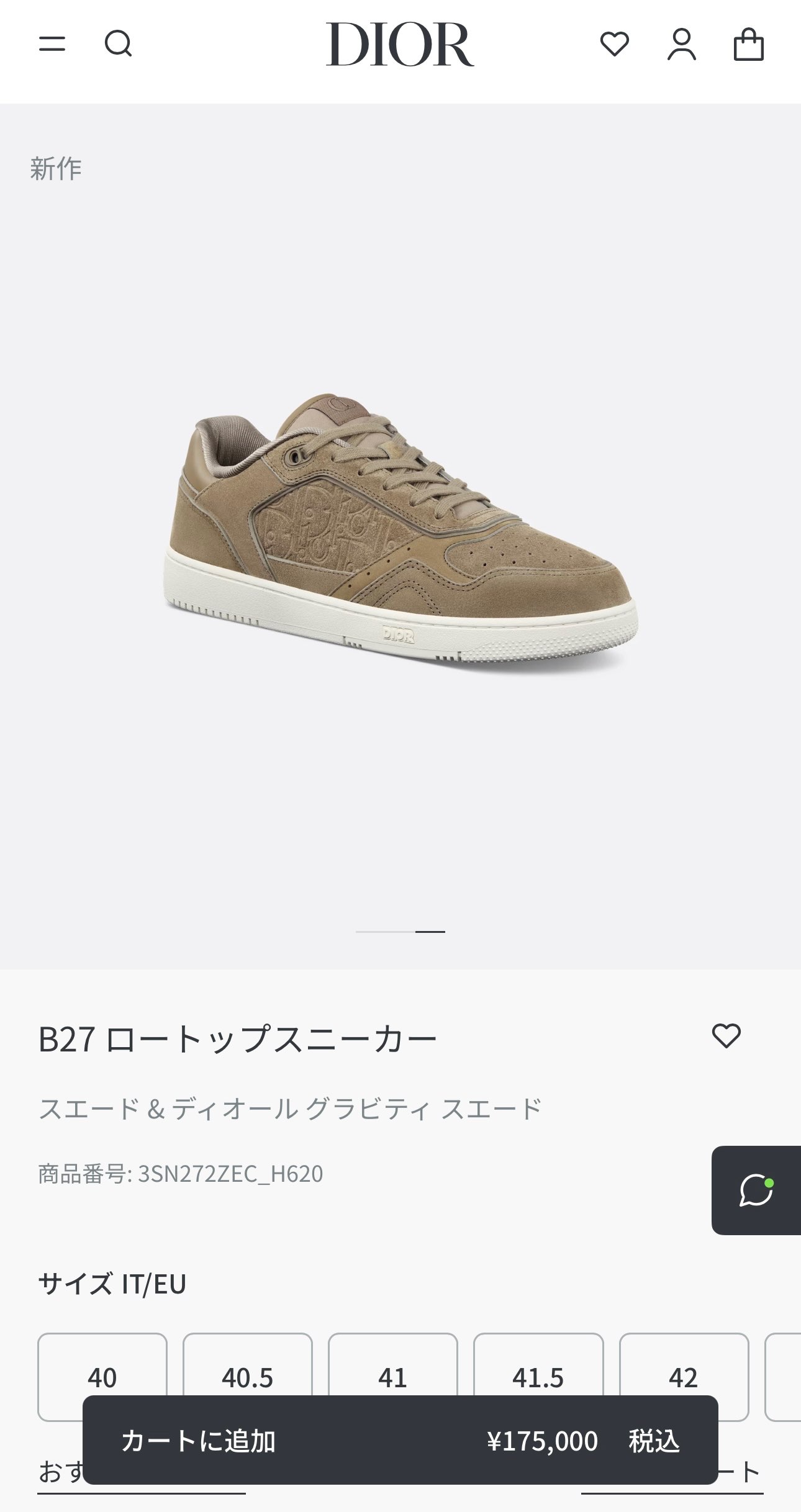801x1512 pixels.
Task: Select size 41.5
Action: tap(538, 1366)
